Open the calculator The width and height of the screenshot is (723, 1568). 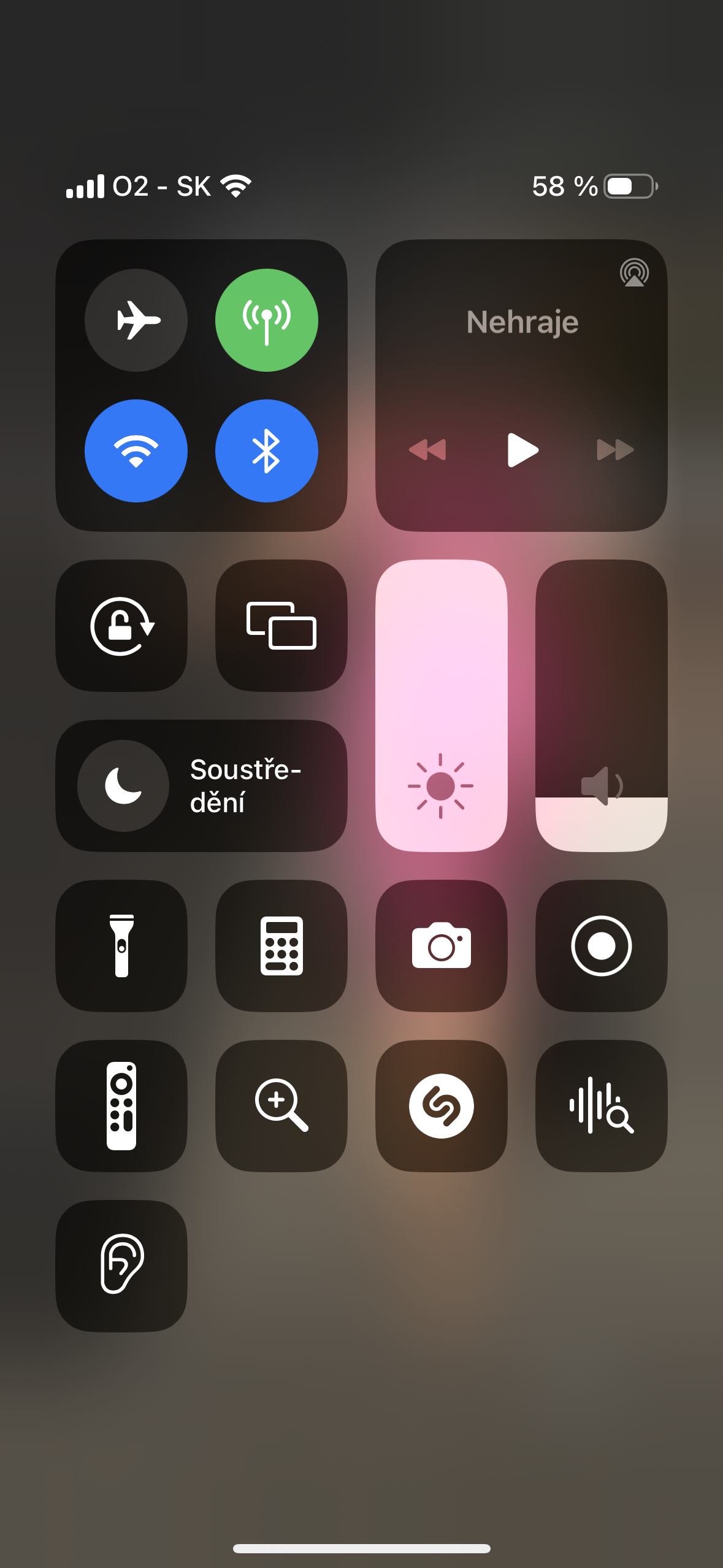[281, 945]
